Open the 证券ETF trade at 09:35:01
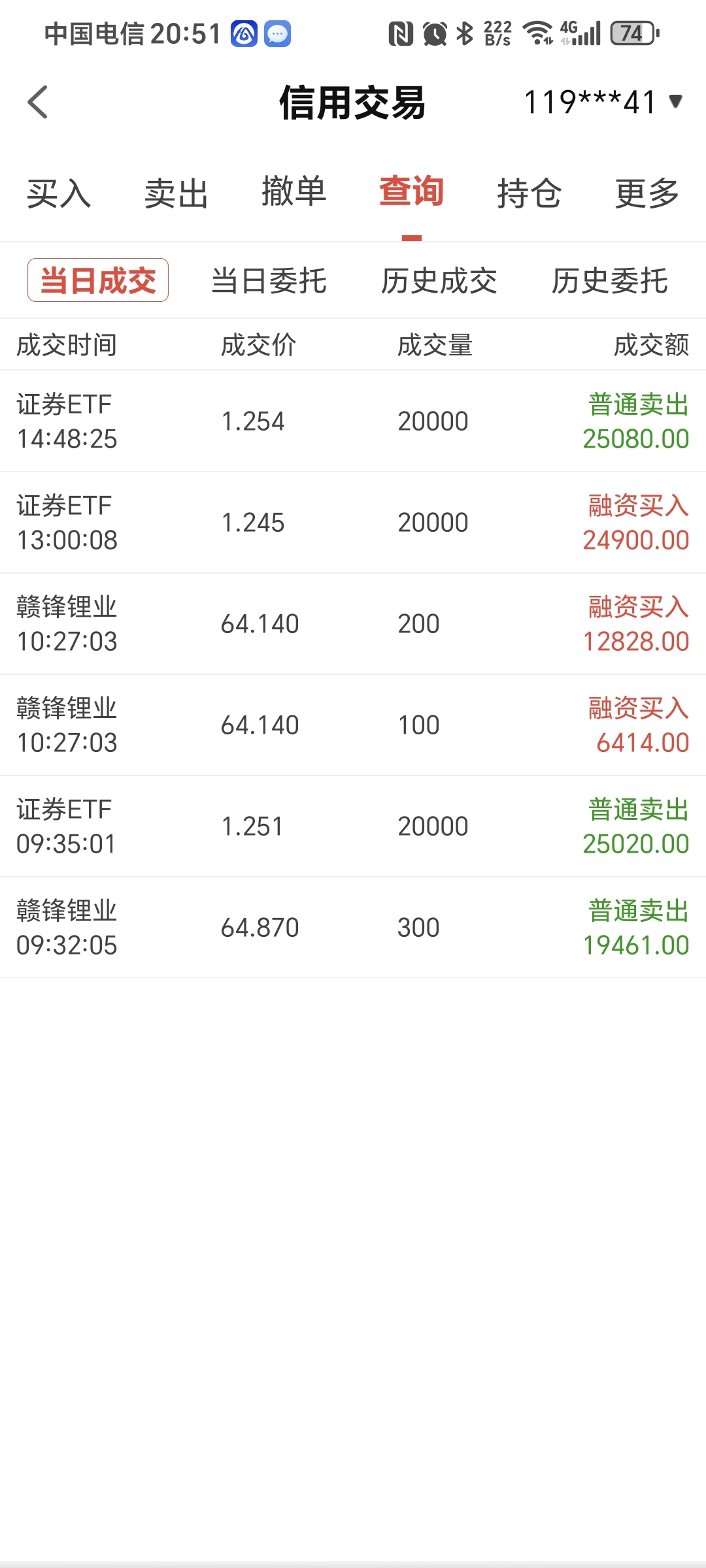Screen dimensions: 706x1568 (353, 826)
